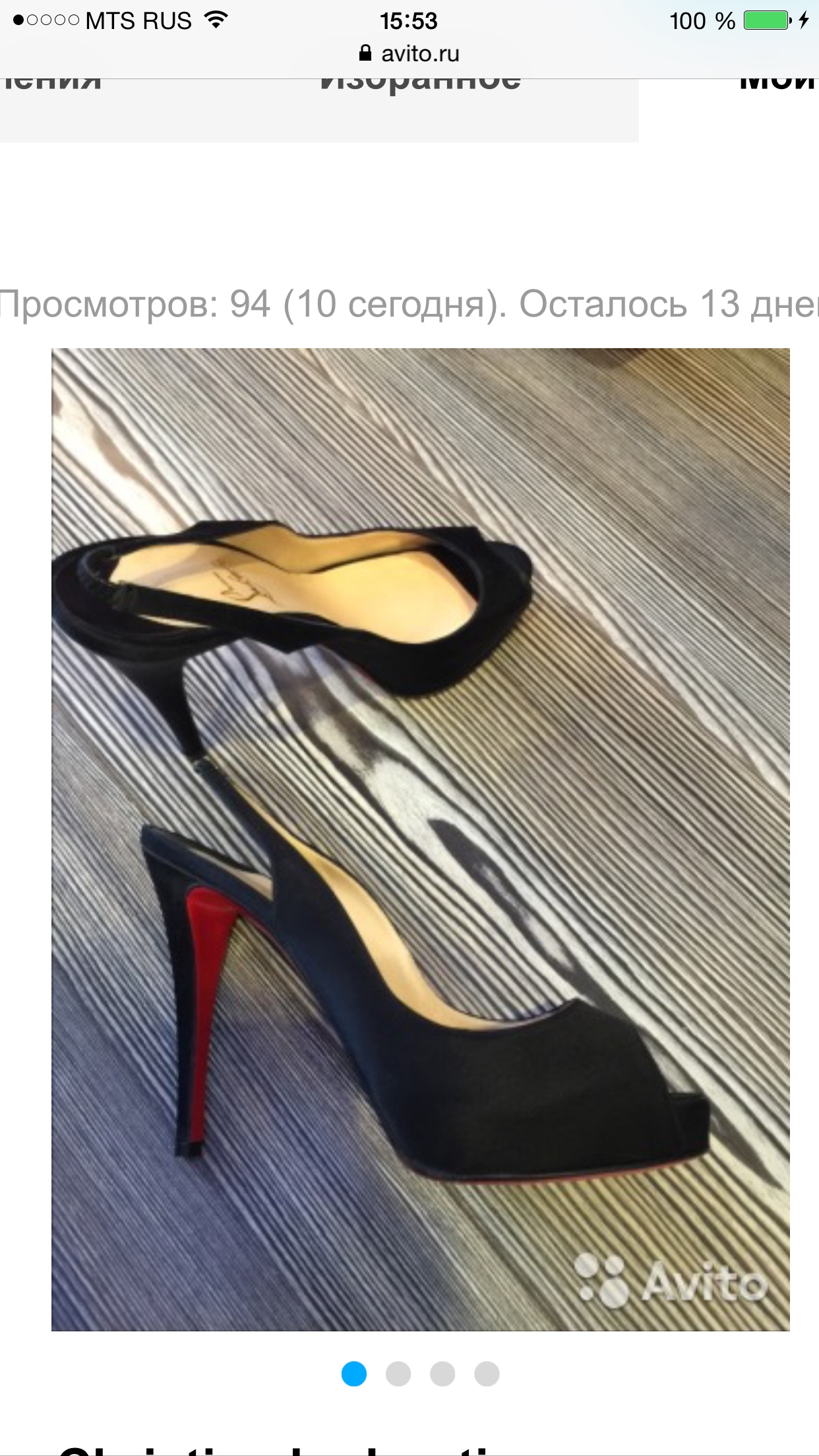The image size is (819, 1456).
Task: Open the black heels photo
Action: pos(420,839)
